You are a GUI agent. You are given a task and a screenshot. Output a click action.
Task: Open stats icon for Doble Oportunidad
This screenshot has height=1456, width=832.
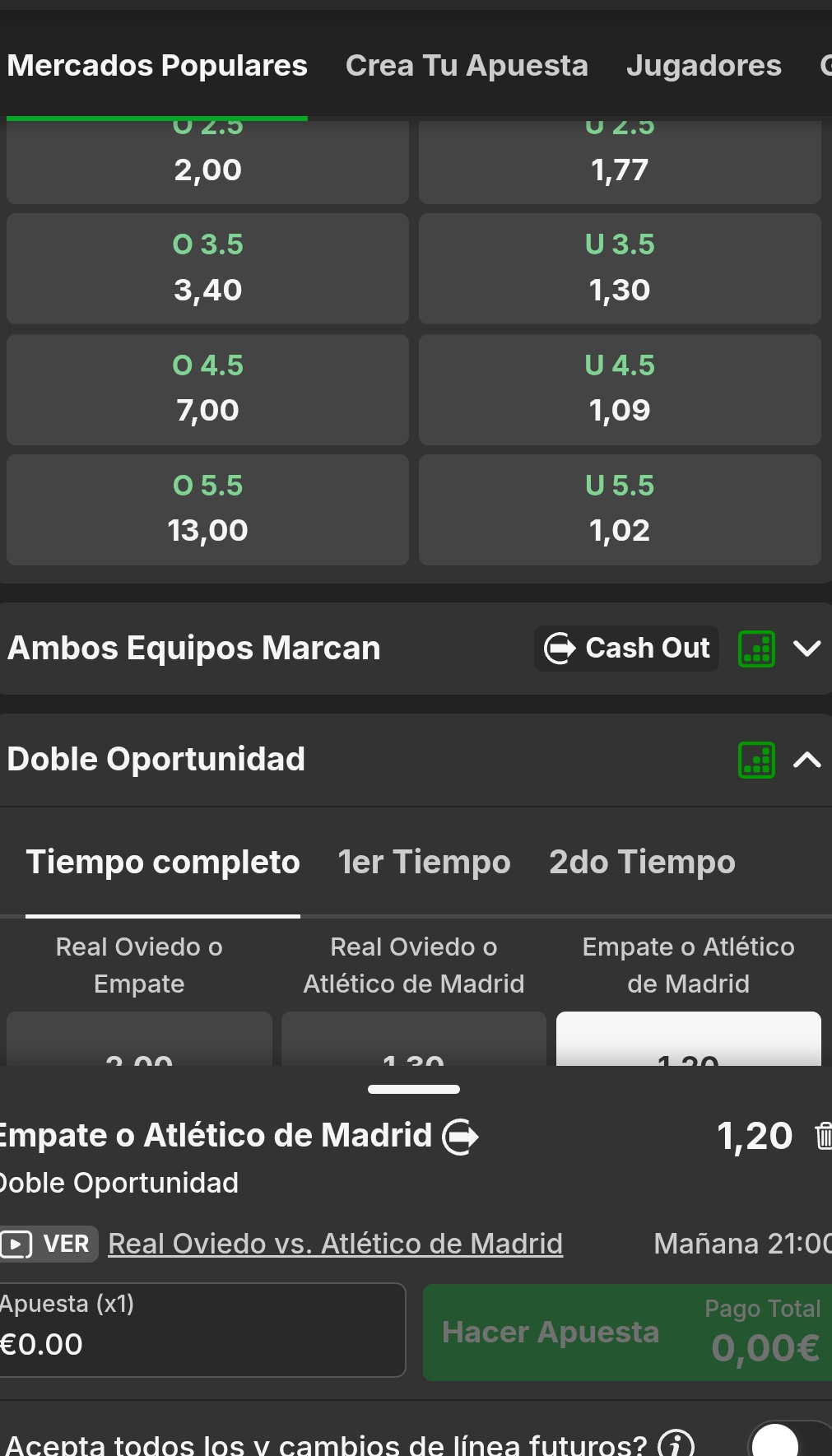tap(756, 760)
